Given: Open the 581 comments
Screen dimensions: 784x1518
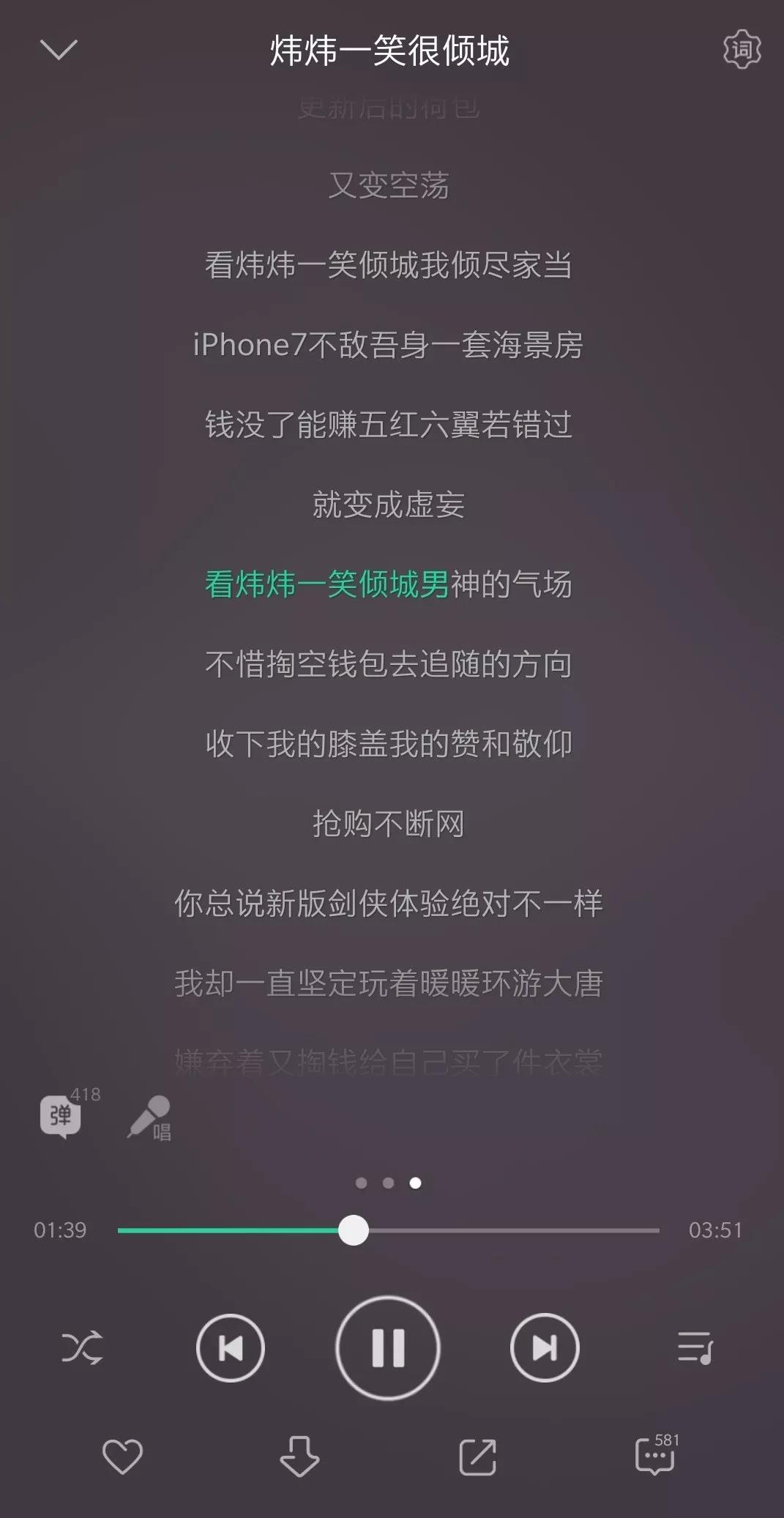Looking at the screenshot, I should 654,1456.
